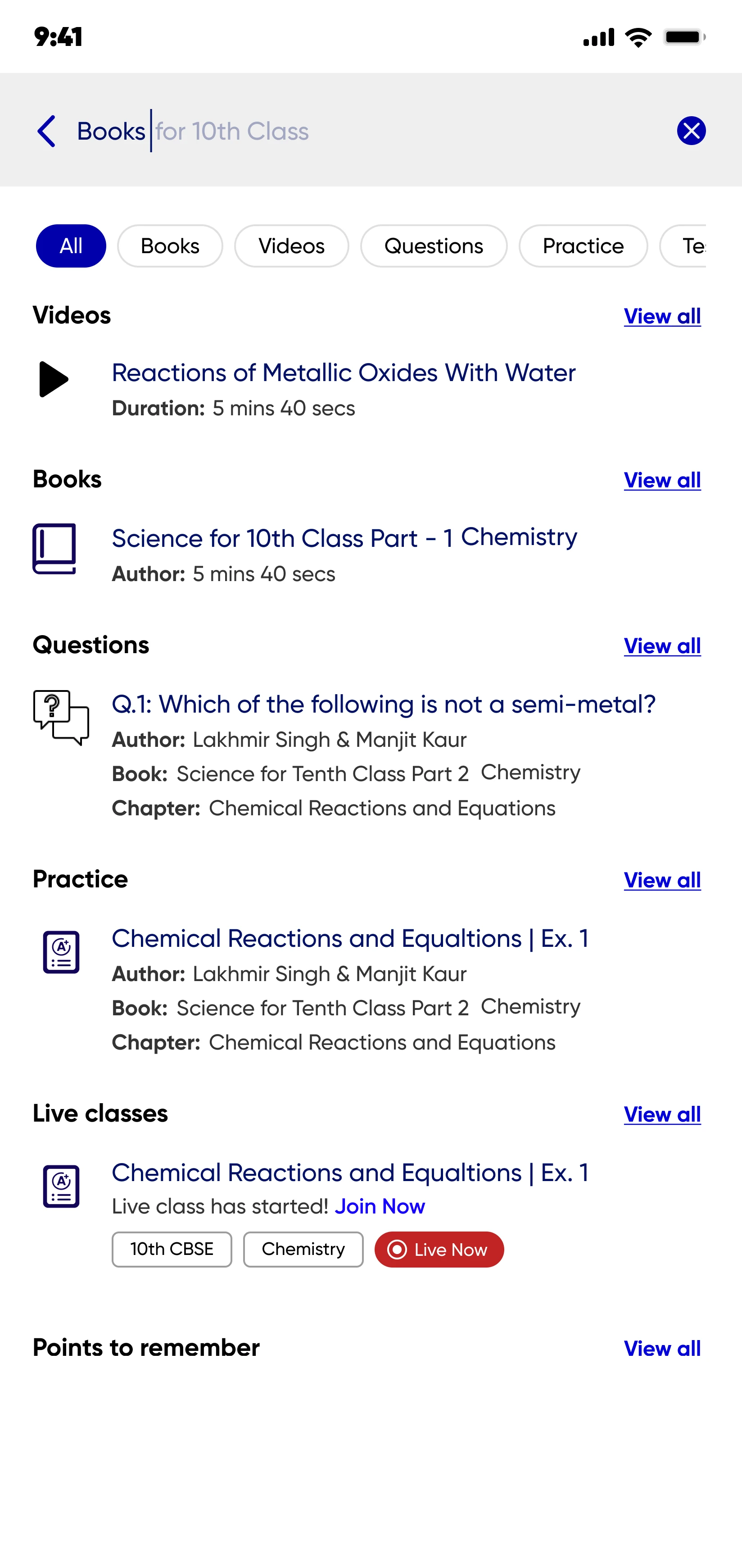
Task: View all Videos results
Action: click(x=662, y=317)
